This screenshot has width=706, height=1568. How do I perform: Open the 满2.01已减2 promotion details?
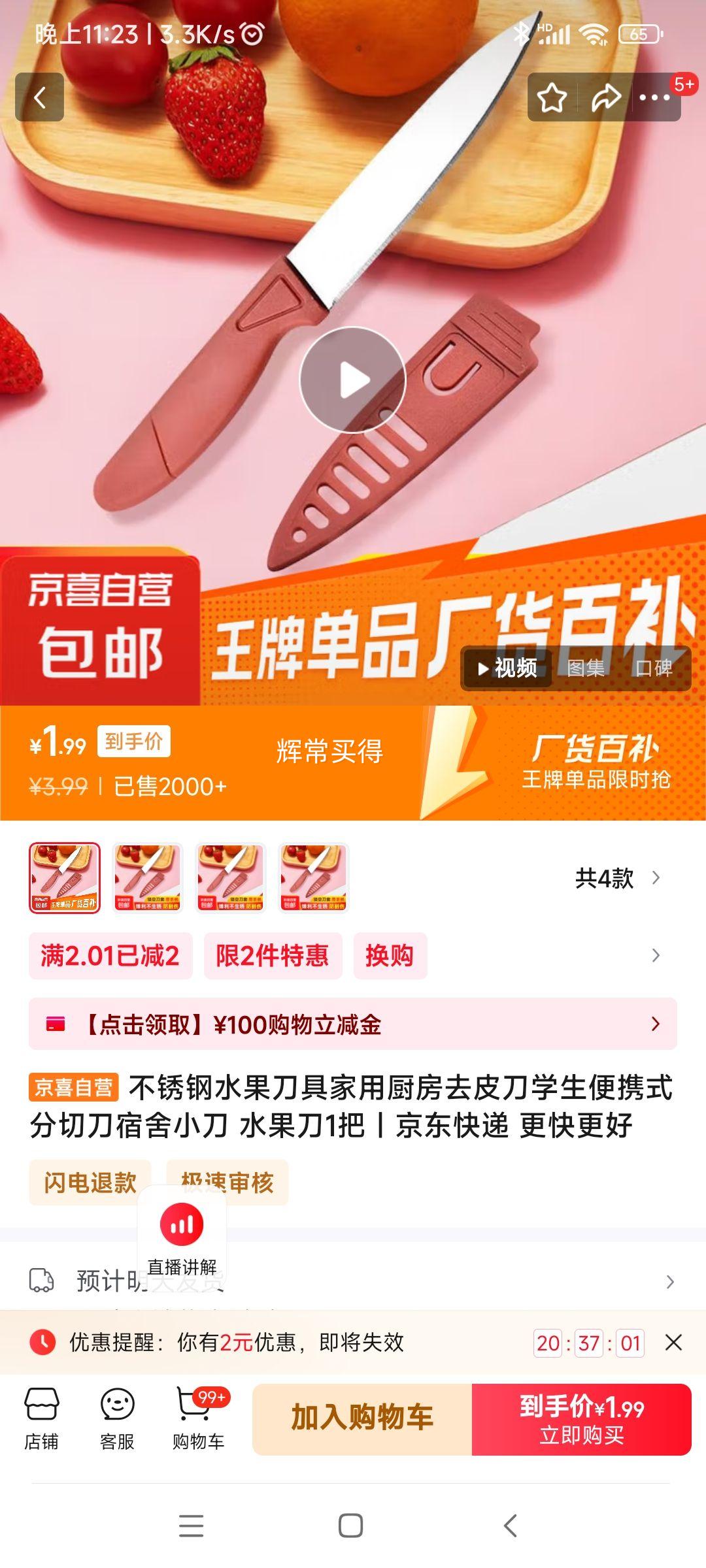[110, 956]
